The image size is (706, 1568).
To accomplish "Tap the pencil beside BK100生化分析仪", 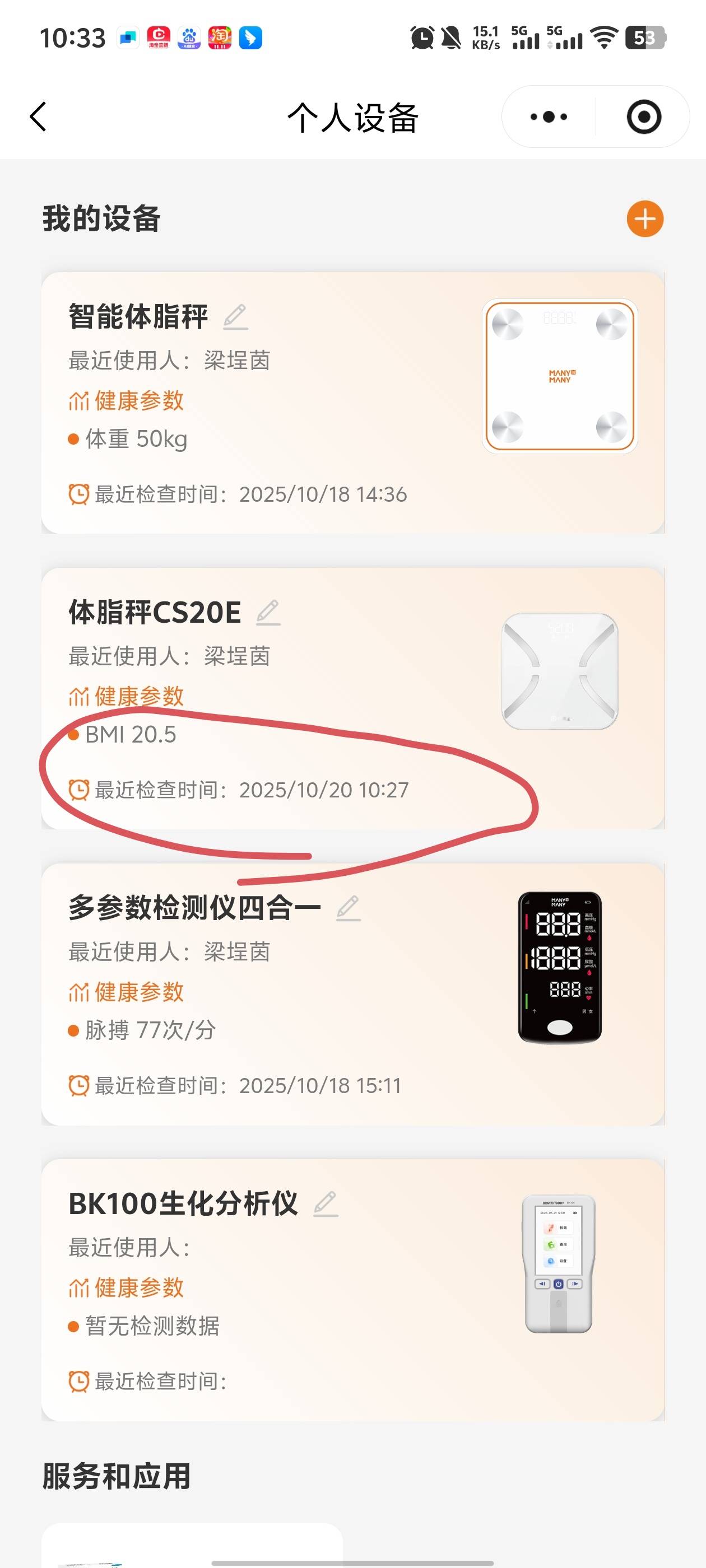I will [x=326, y=1204].
